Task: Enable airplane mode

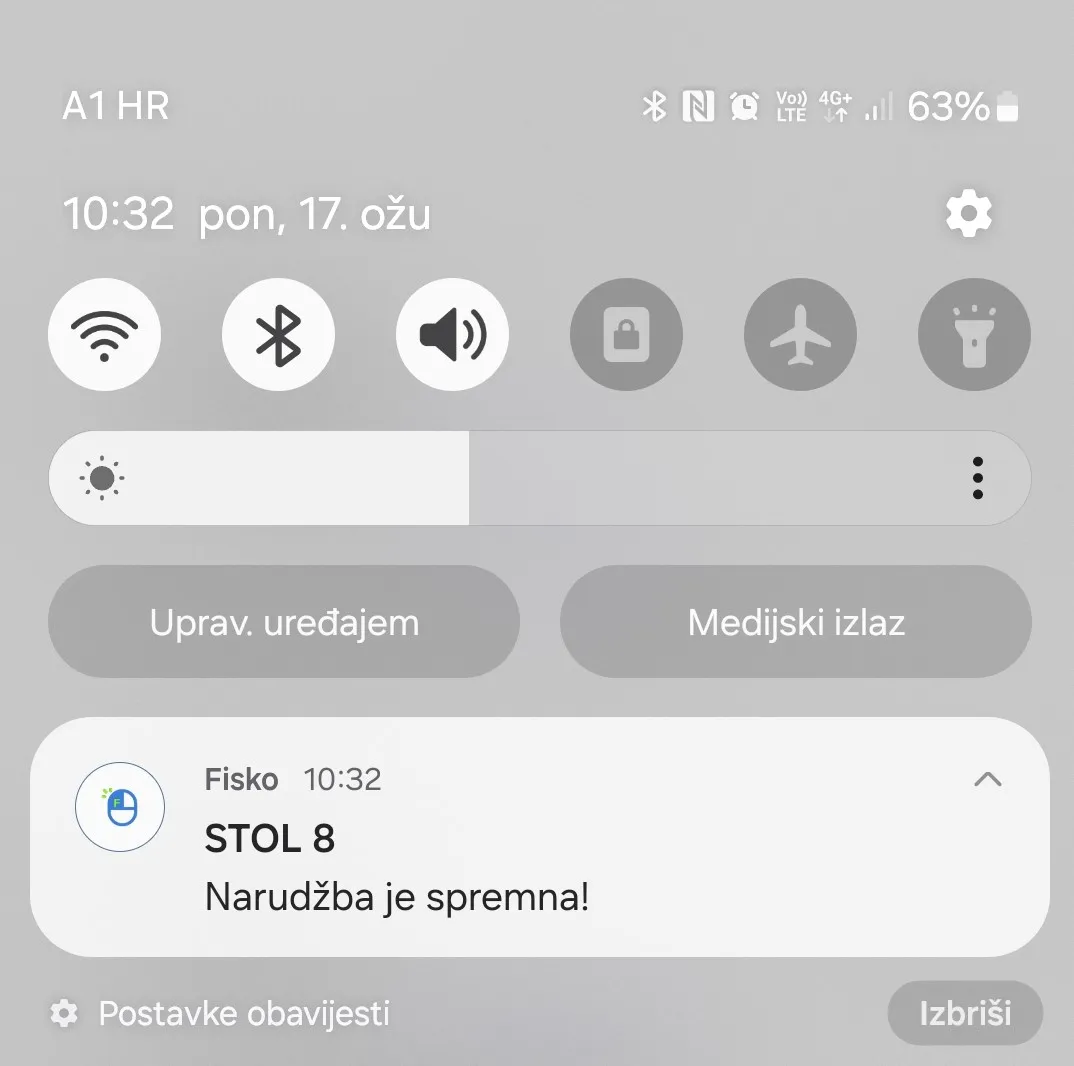Action: 800,334
